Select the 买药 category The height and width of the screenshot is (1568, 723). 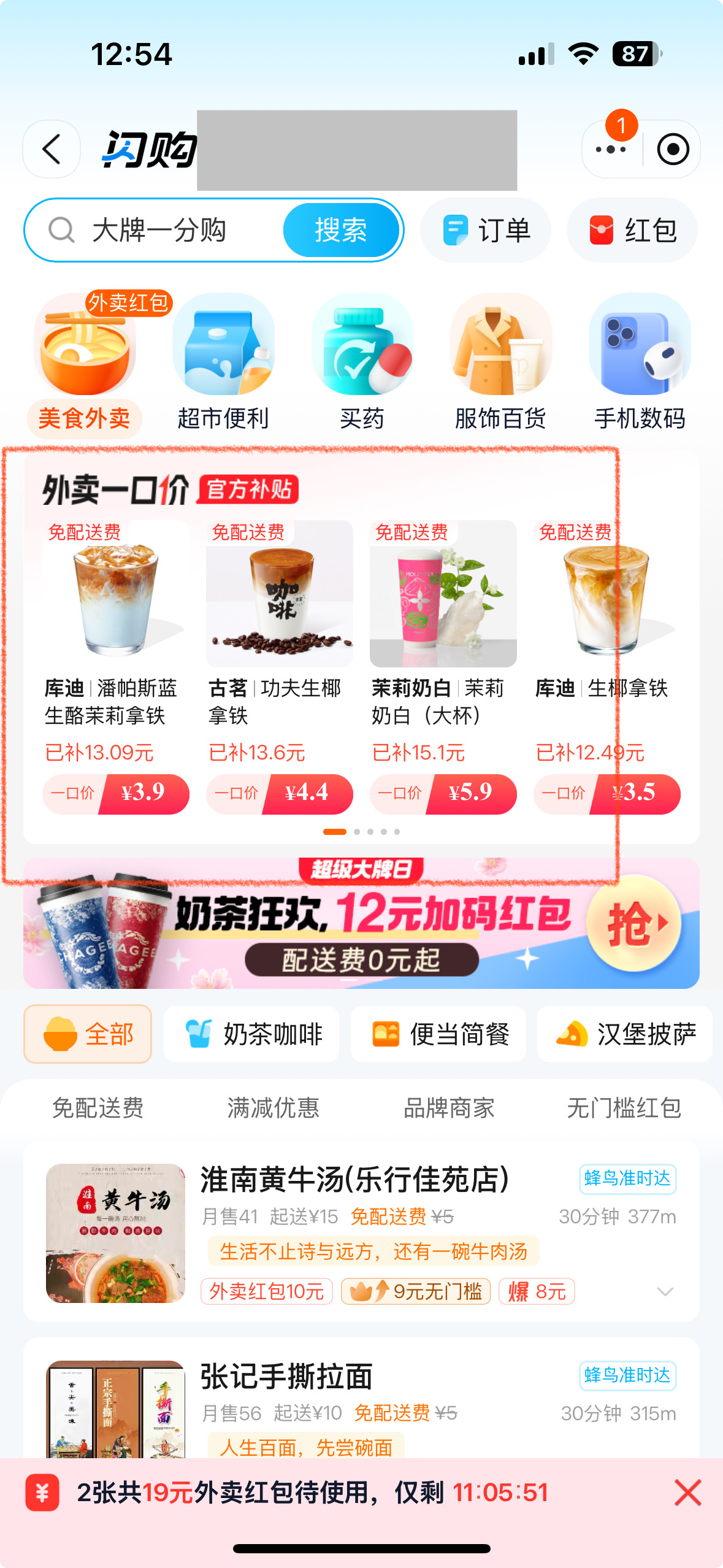[x=362, y=363]
